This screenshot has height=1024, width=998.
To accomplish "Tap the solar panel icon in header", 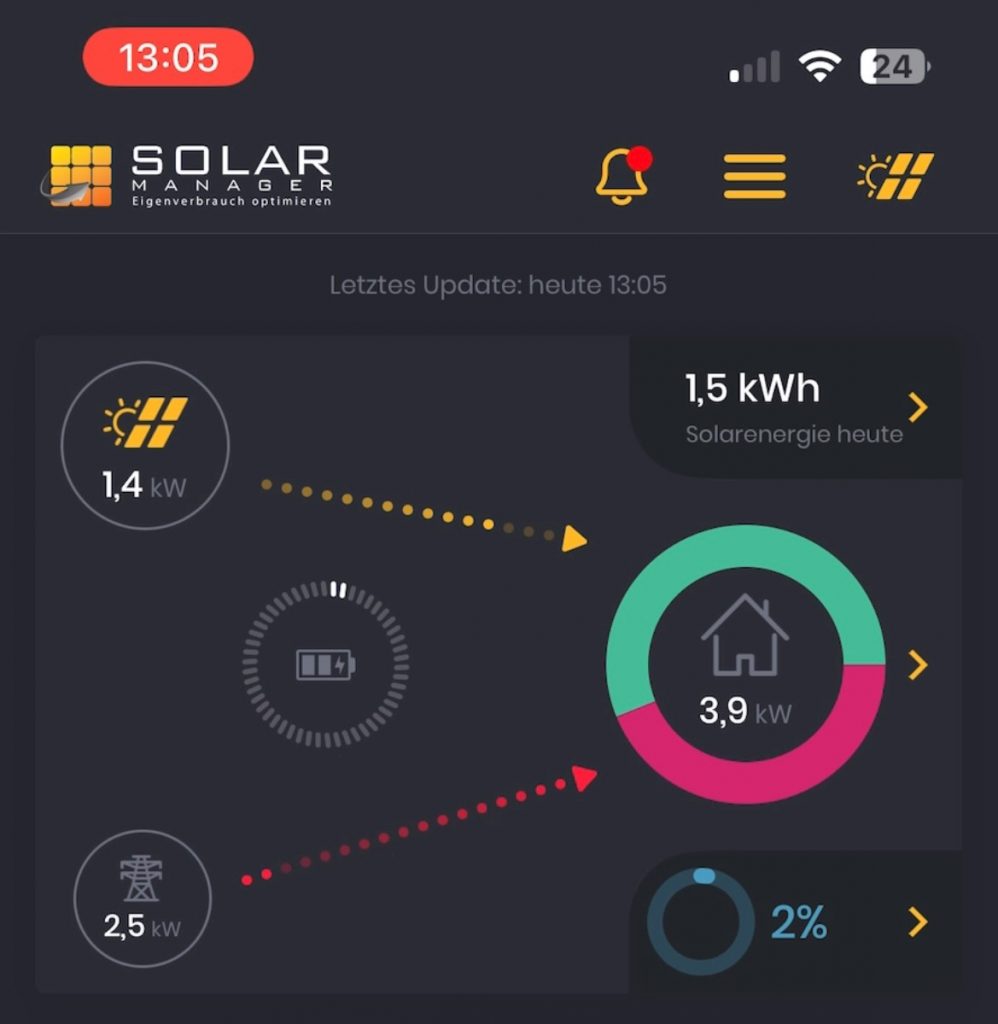I will coord(895,176).
